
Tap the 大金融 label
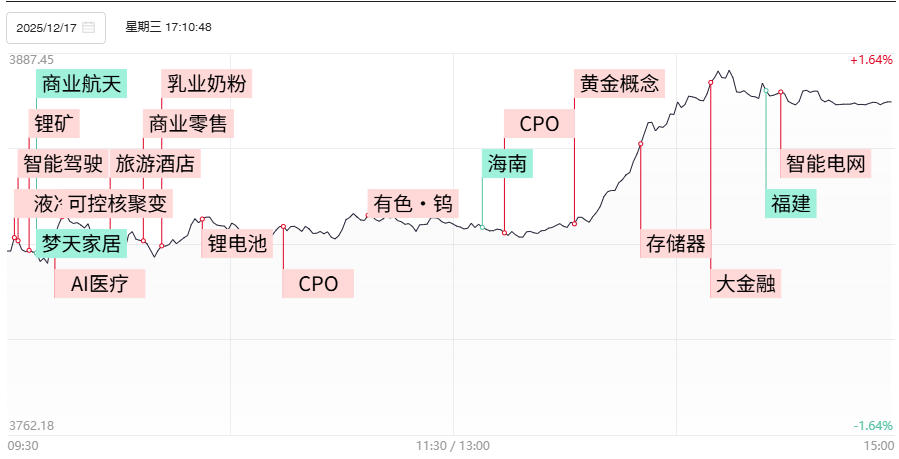(x=746, y=284)
